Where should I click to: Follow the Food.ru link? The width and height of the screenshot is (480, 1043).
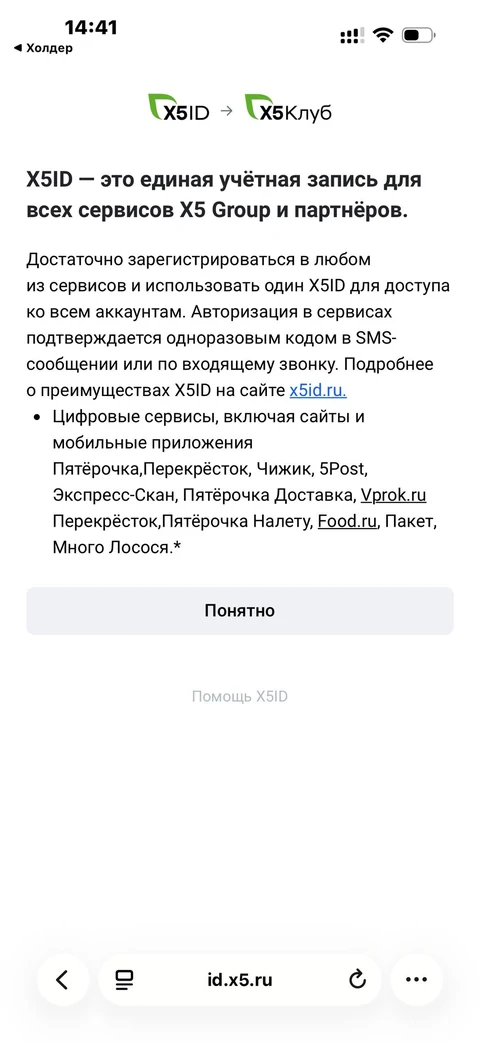[348, 522]
